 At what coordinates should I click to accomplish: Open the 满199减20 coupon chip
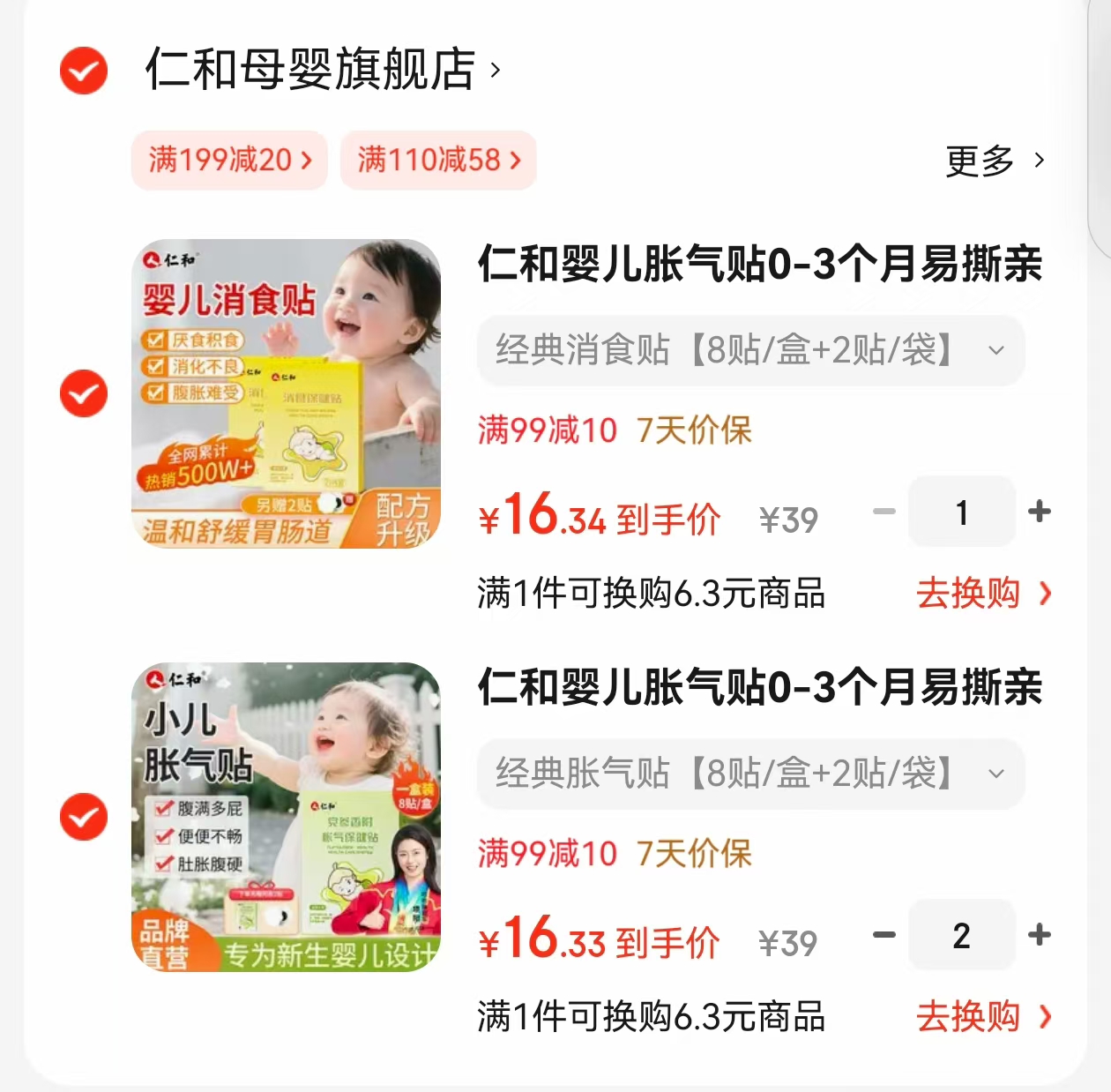229,161
